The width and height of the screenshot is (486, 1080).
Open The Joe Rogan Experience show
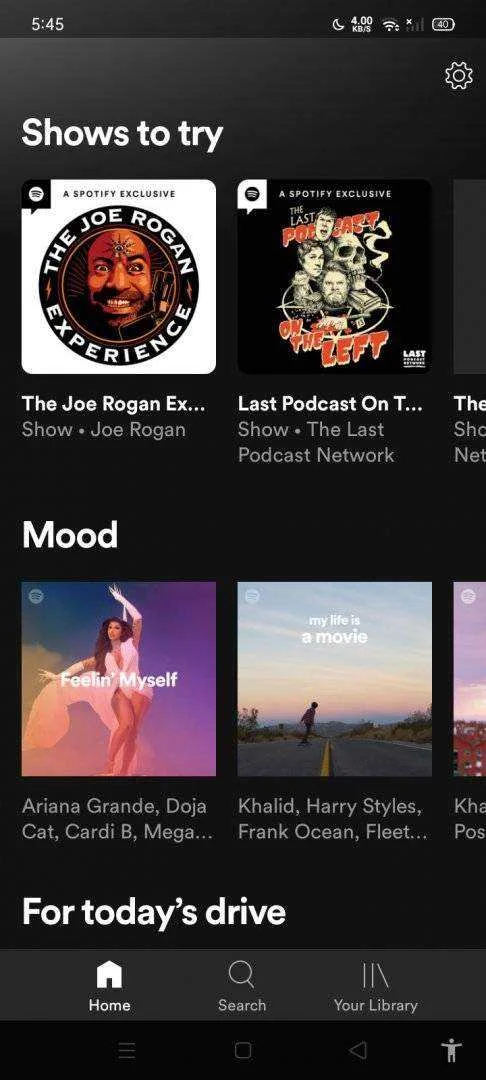point(118,276)
